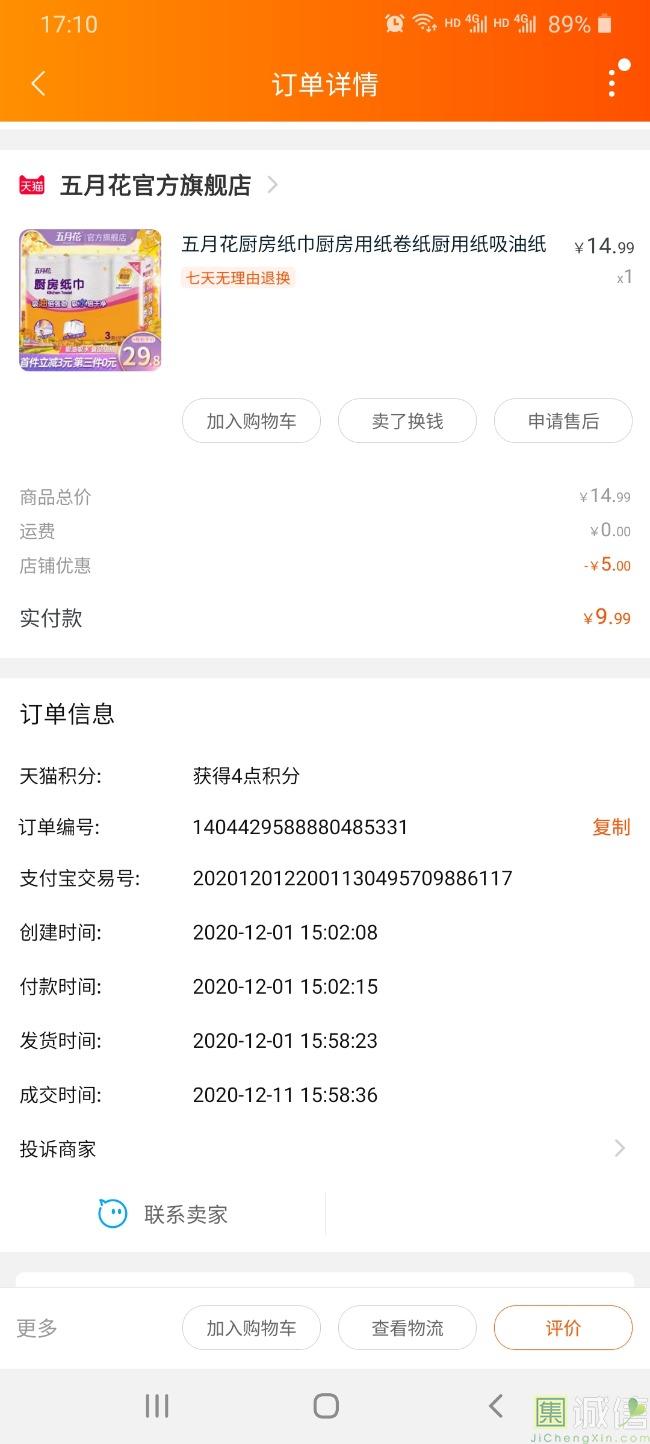Viewport: 650px width, 1444px height.
Task: Select 申请售后 for after-sales service
Action: tap(563, 421)
